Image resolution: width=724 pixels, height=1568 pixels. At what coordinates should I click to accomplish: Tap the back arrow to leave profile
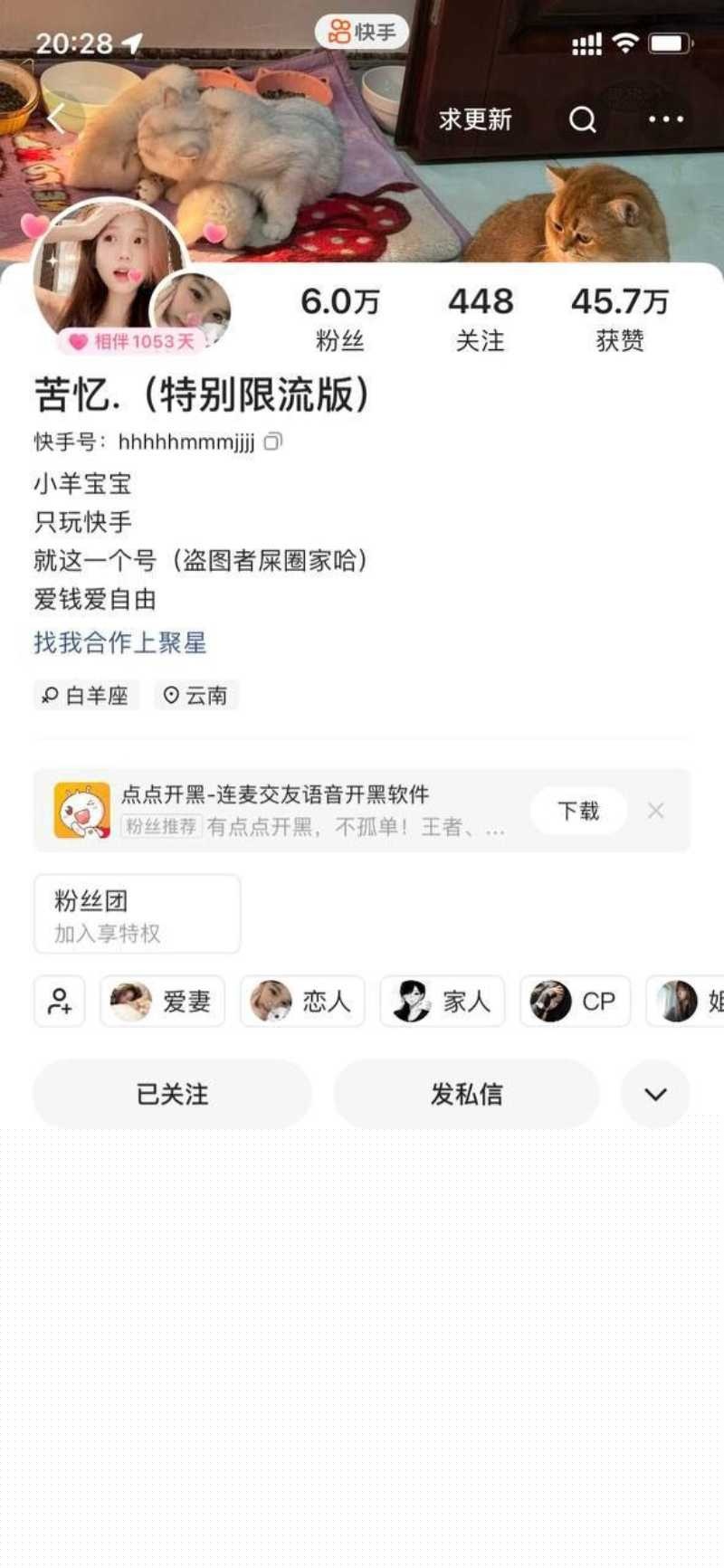coord(56,118)
